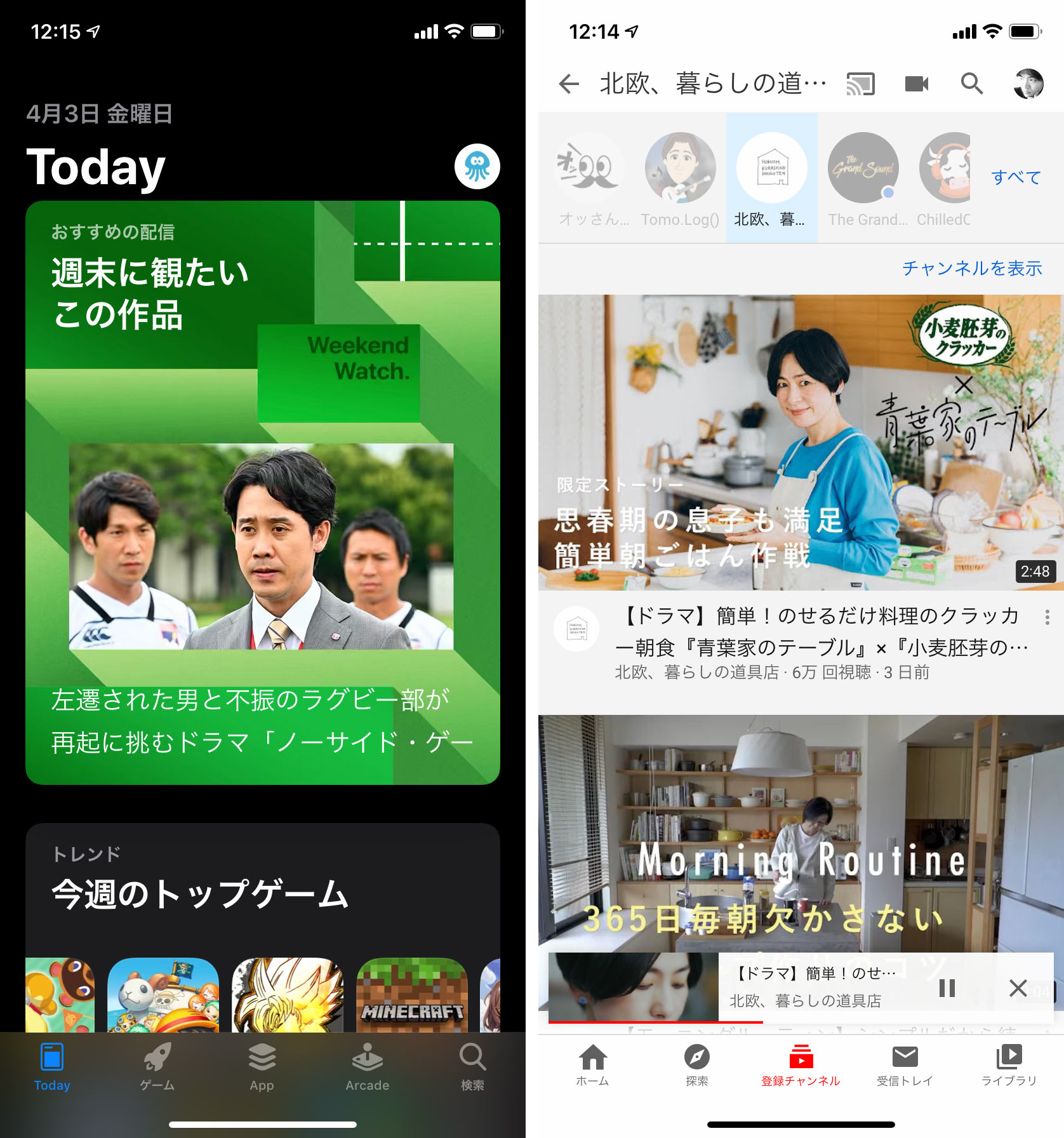This screenshot has height=1138, width=1064.
Task: Tap the cast to device icon
Action: tap(860, 84)
